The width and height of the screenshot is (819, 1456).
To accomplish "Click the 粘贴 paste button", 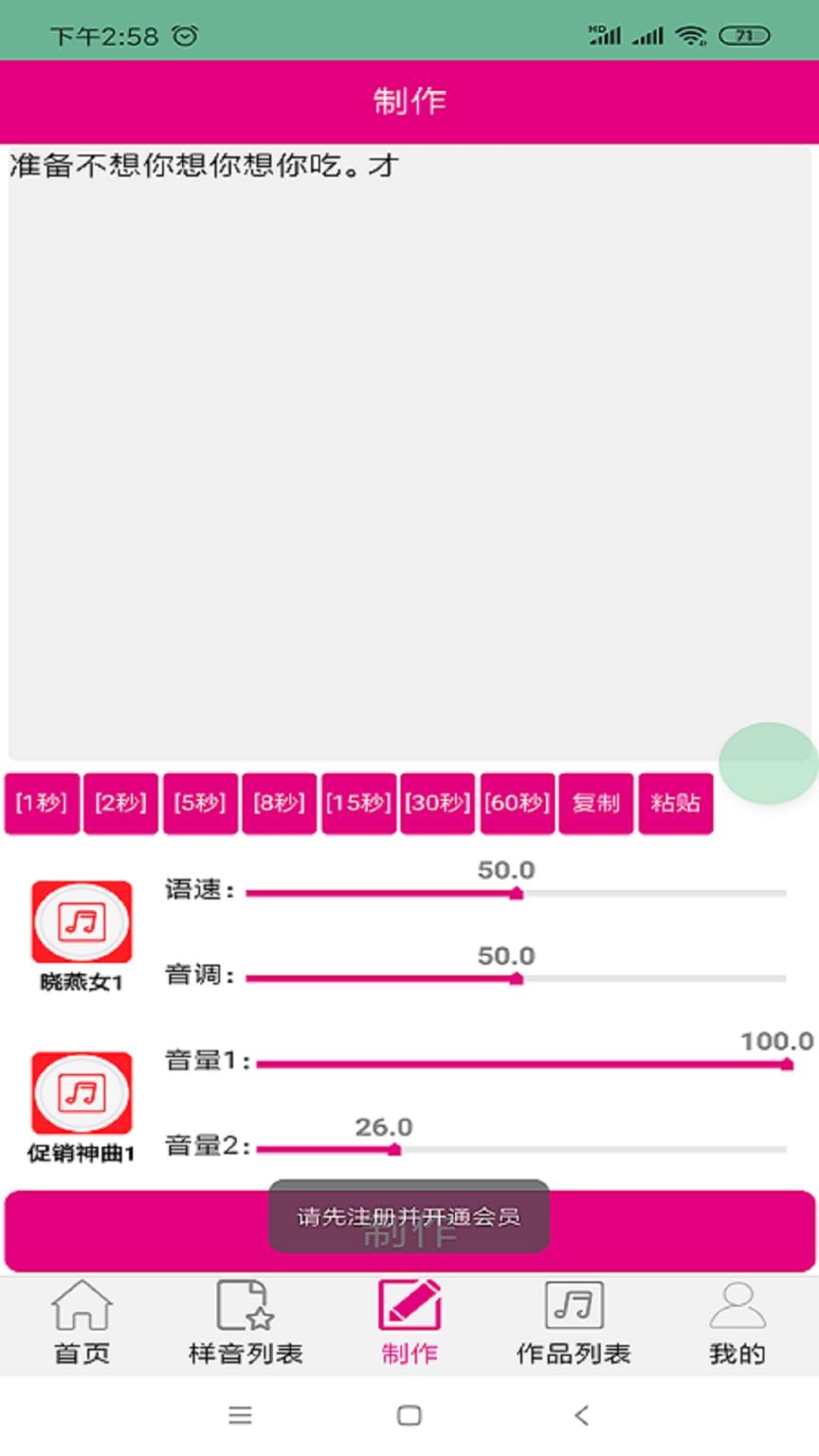I will point(675,803).
